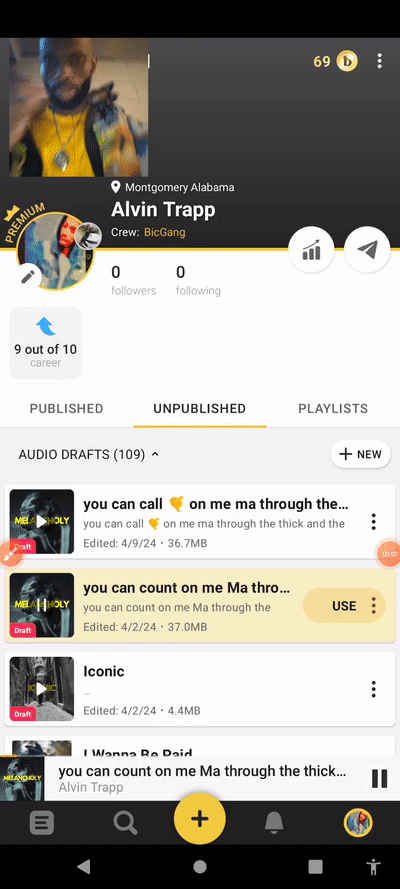Open options for the 36.7MB draft

coord(373,522)
